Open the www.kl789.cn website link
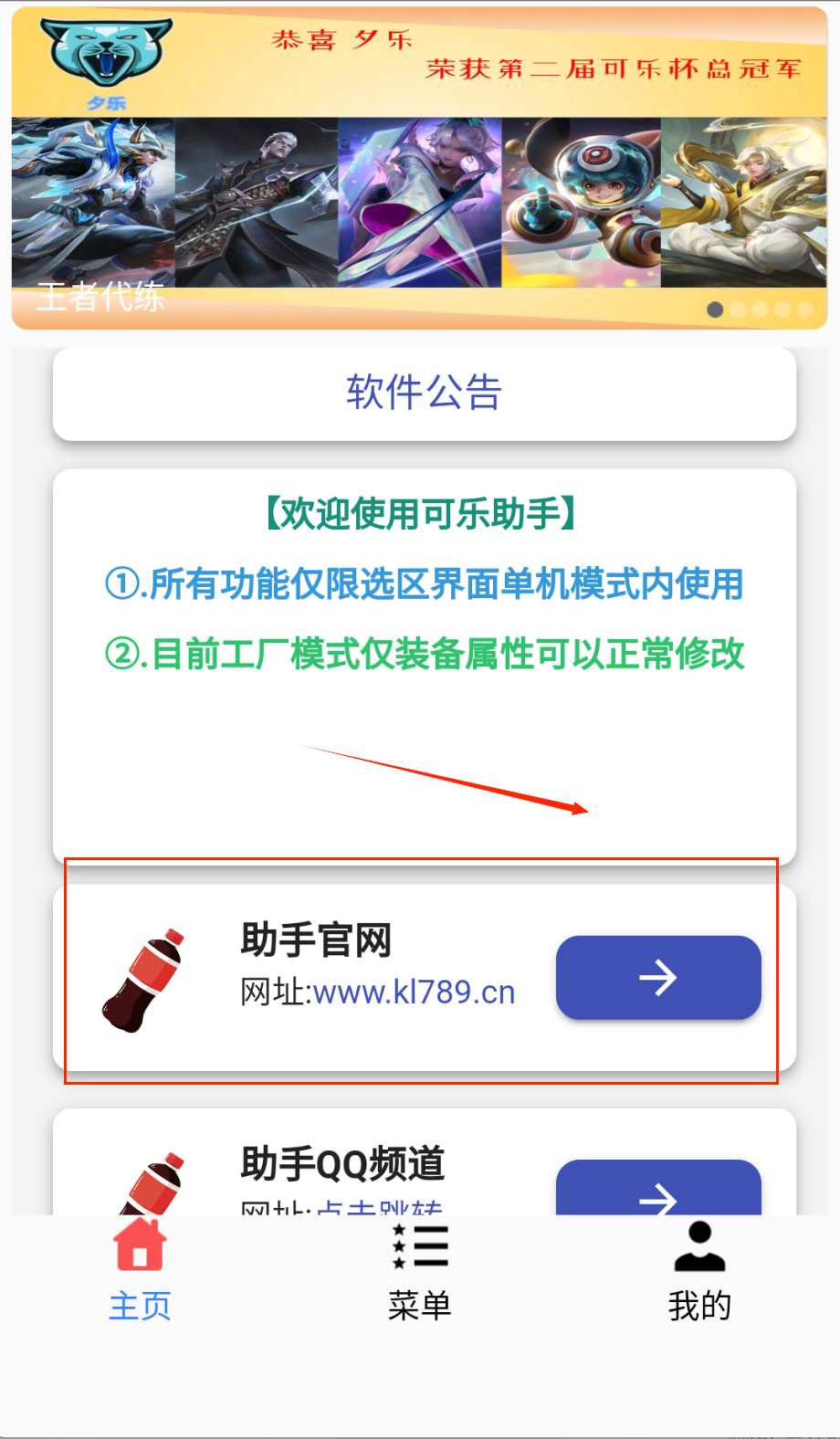 pos(415,993)
